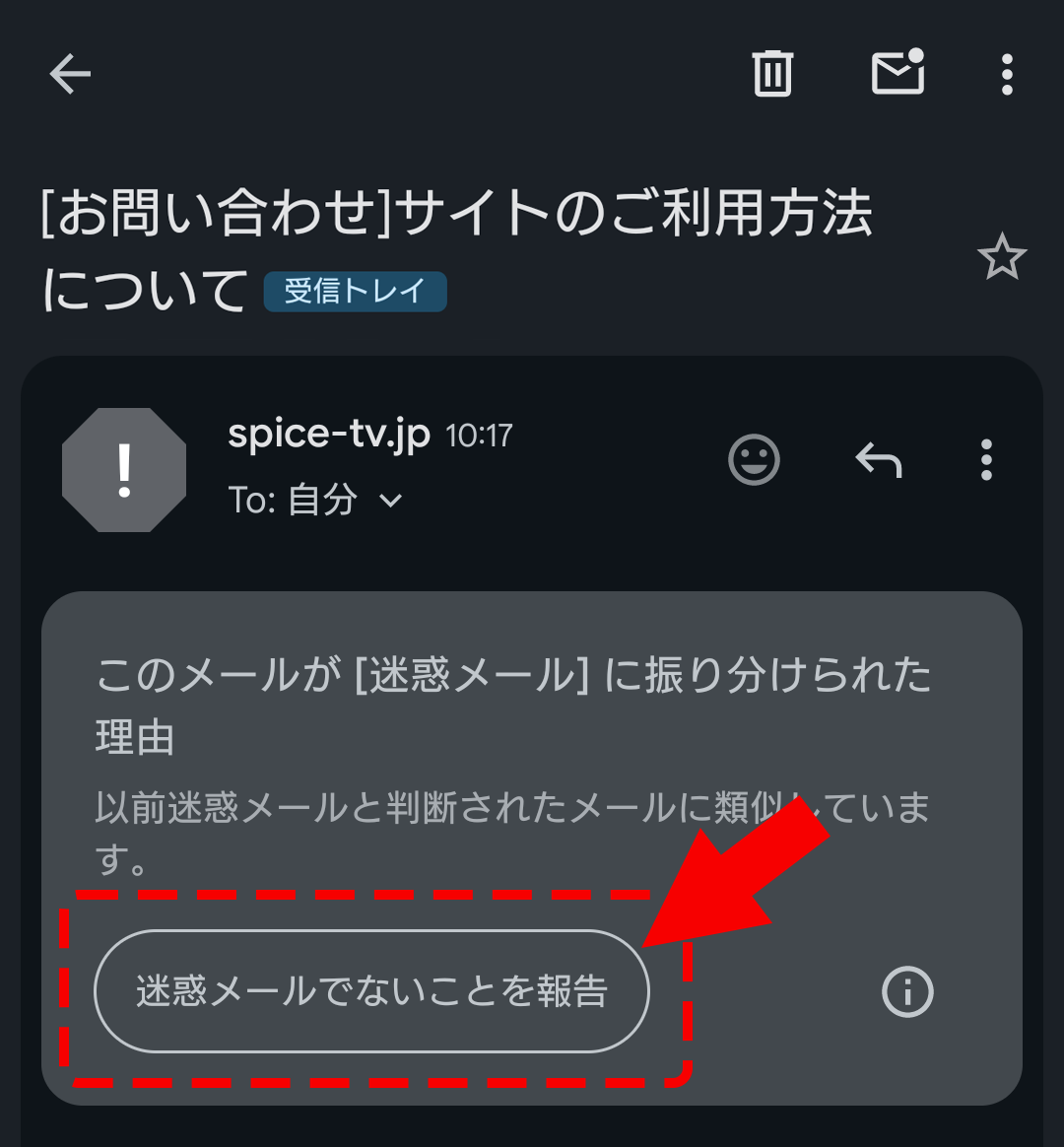Mark this email as unread
The image size is (1064, 1147).
click(898, 74)
